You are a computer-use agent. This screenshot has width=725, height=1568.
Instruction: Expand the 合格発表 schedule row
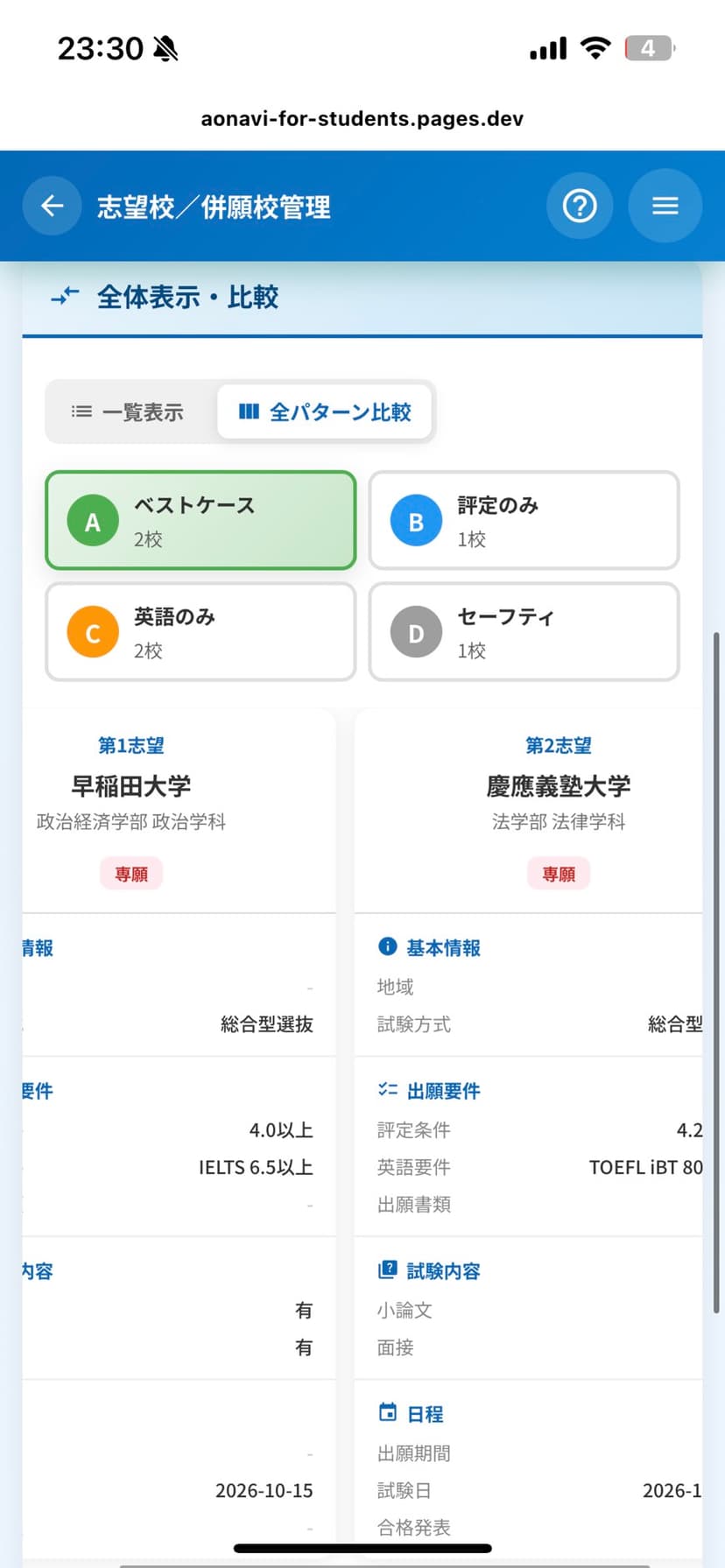pos(412,1527)
